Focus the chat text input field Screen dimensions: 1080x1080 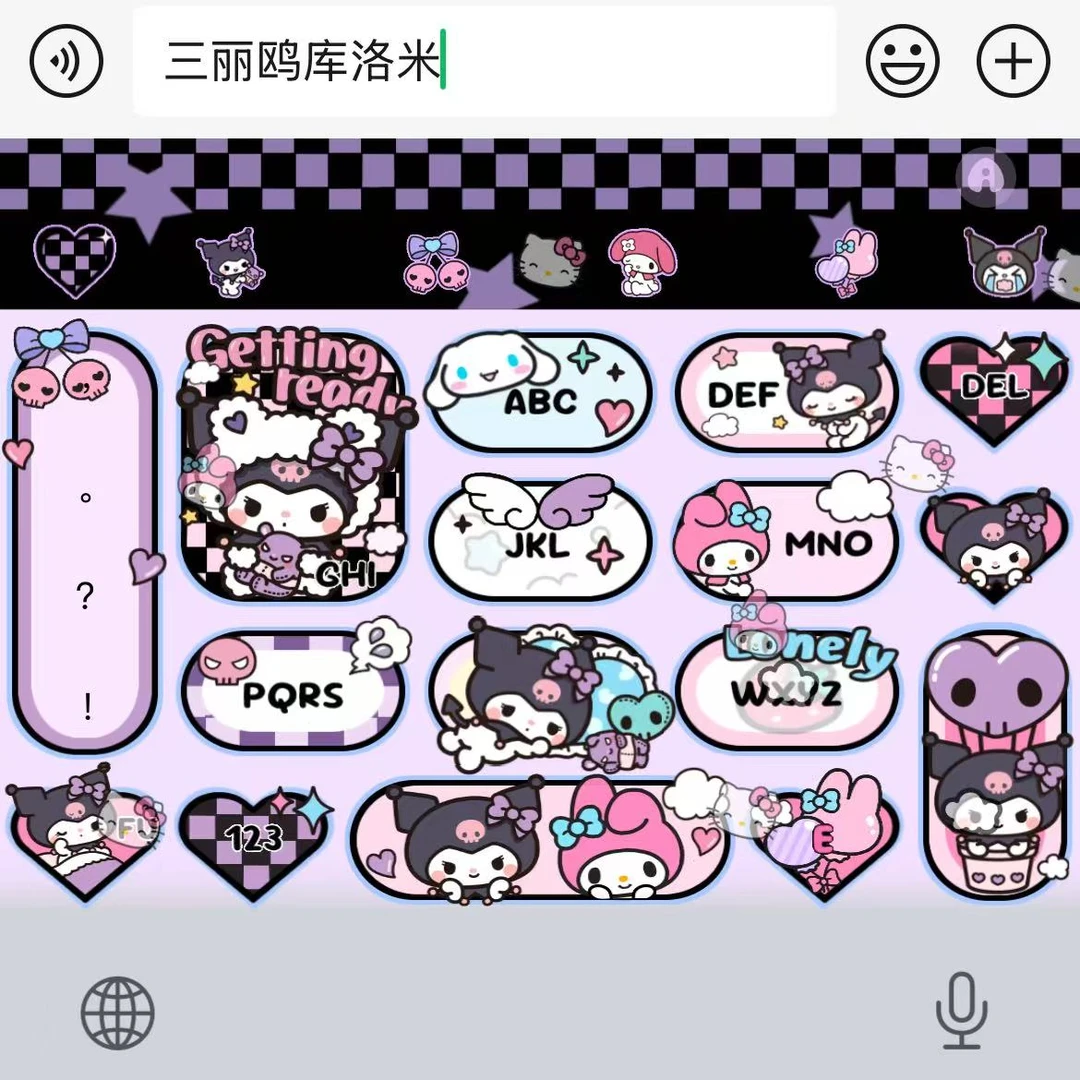click(485, 61)
